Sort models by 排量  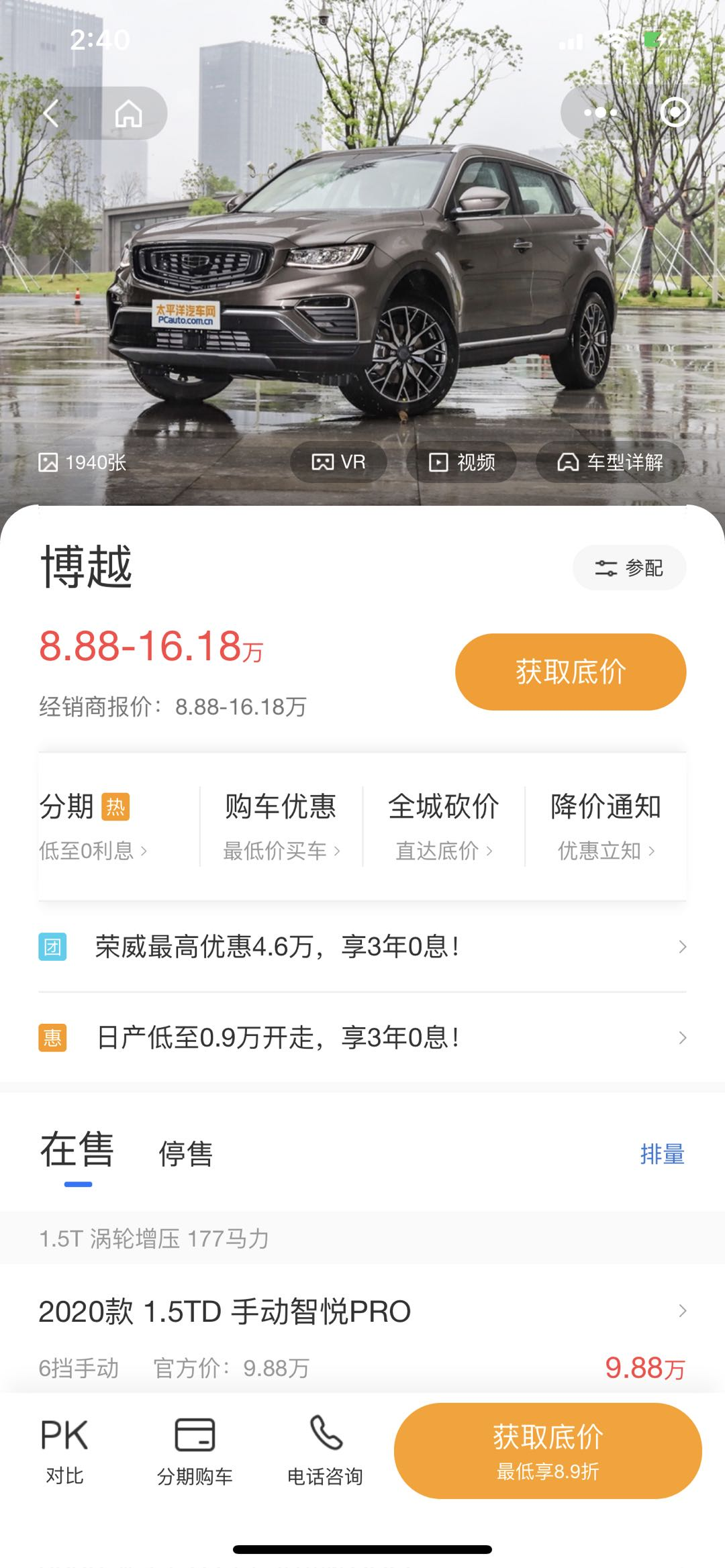click(x=662, y=1154)
